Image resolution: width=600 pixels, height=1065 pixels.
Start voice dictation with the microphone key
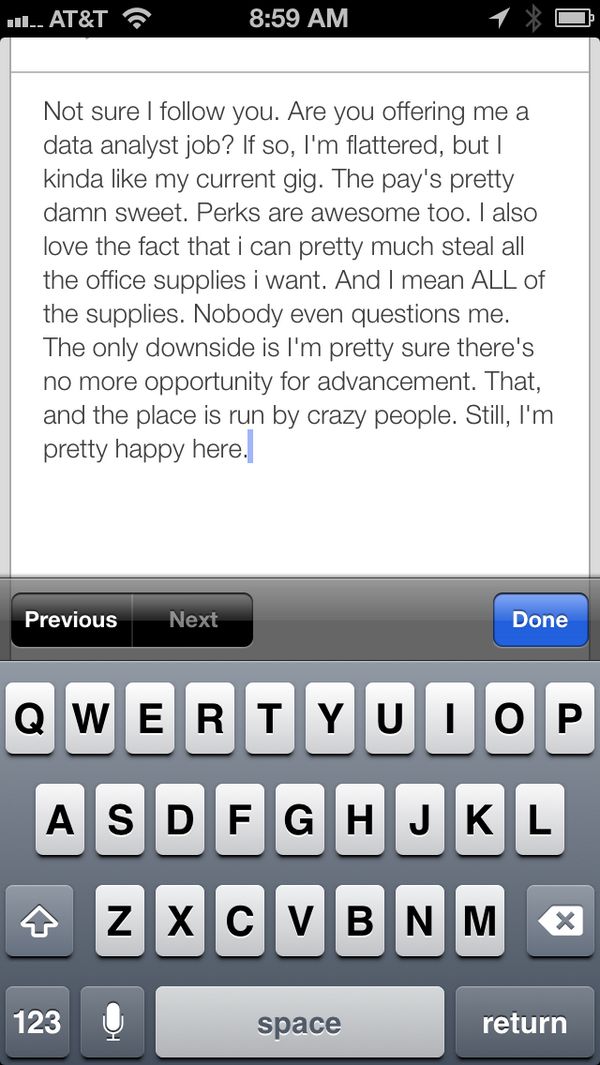point(113,1023)
